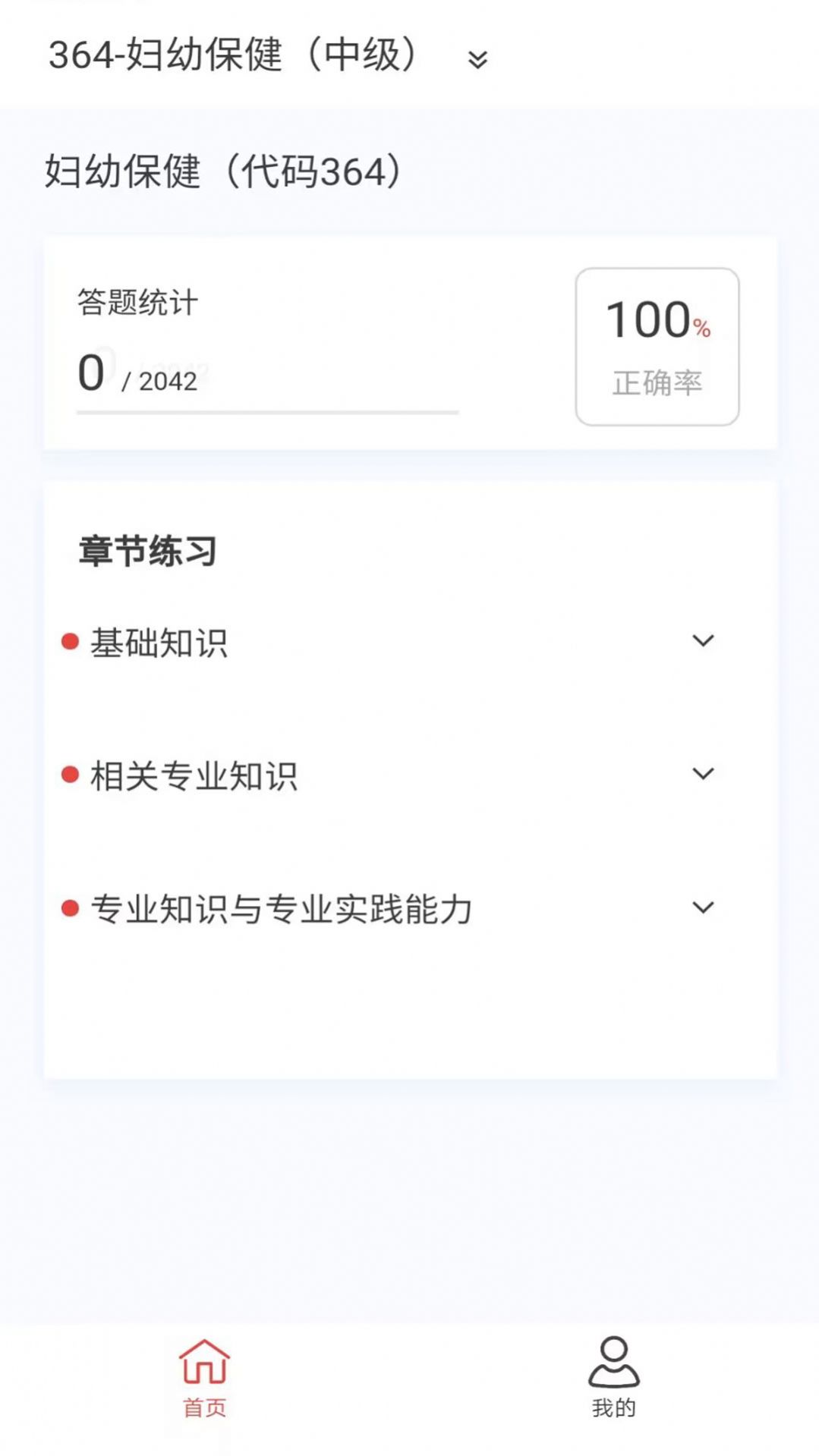Click the answer progress bar under 0/2042

click(266, 414)
